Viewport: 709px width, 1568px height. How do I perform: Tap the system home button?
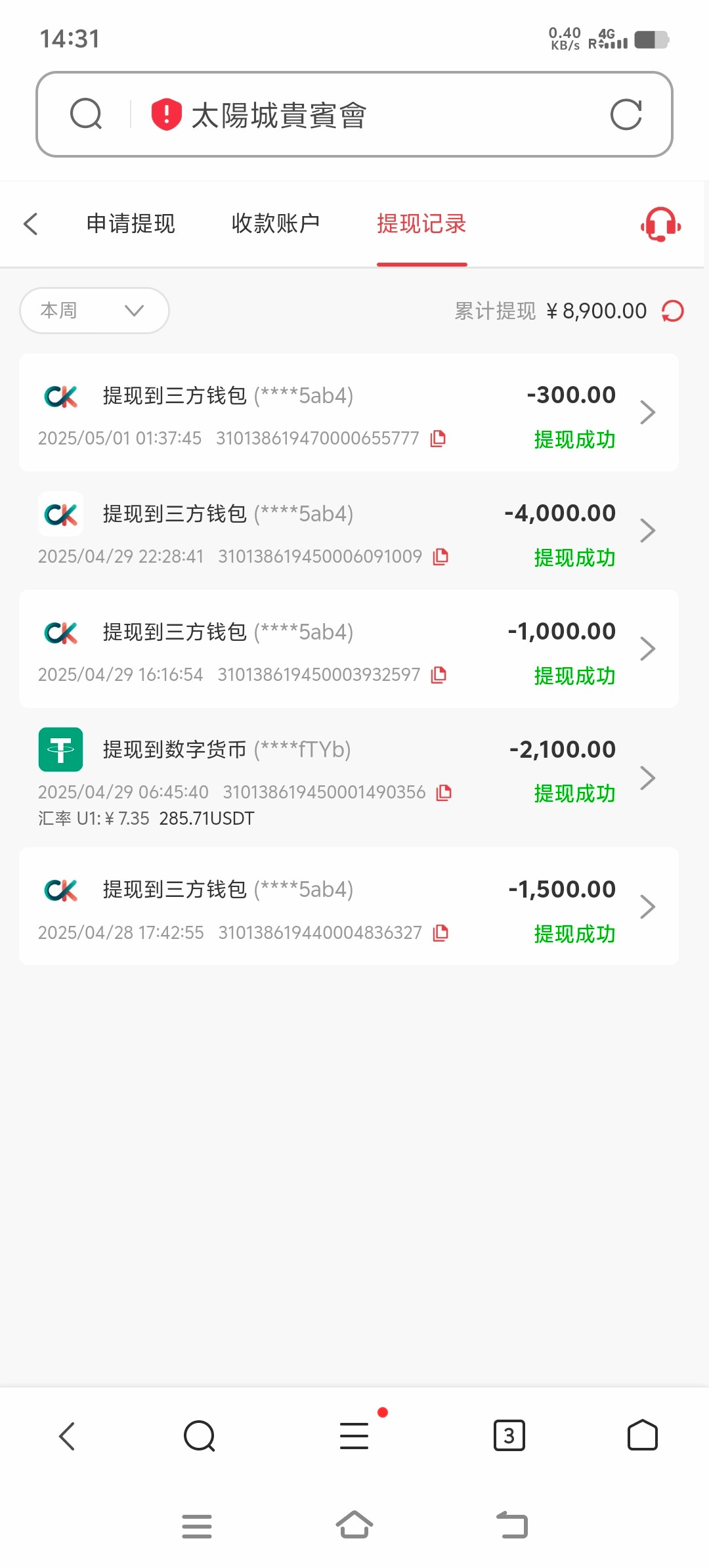[354, 1525]
